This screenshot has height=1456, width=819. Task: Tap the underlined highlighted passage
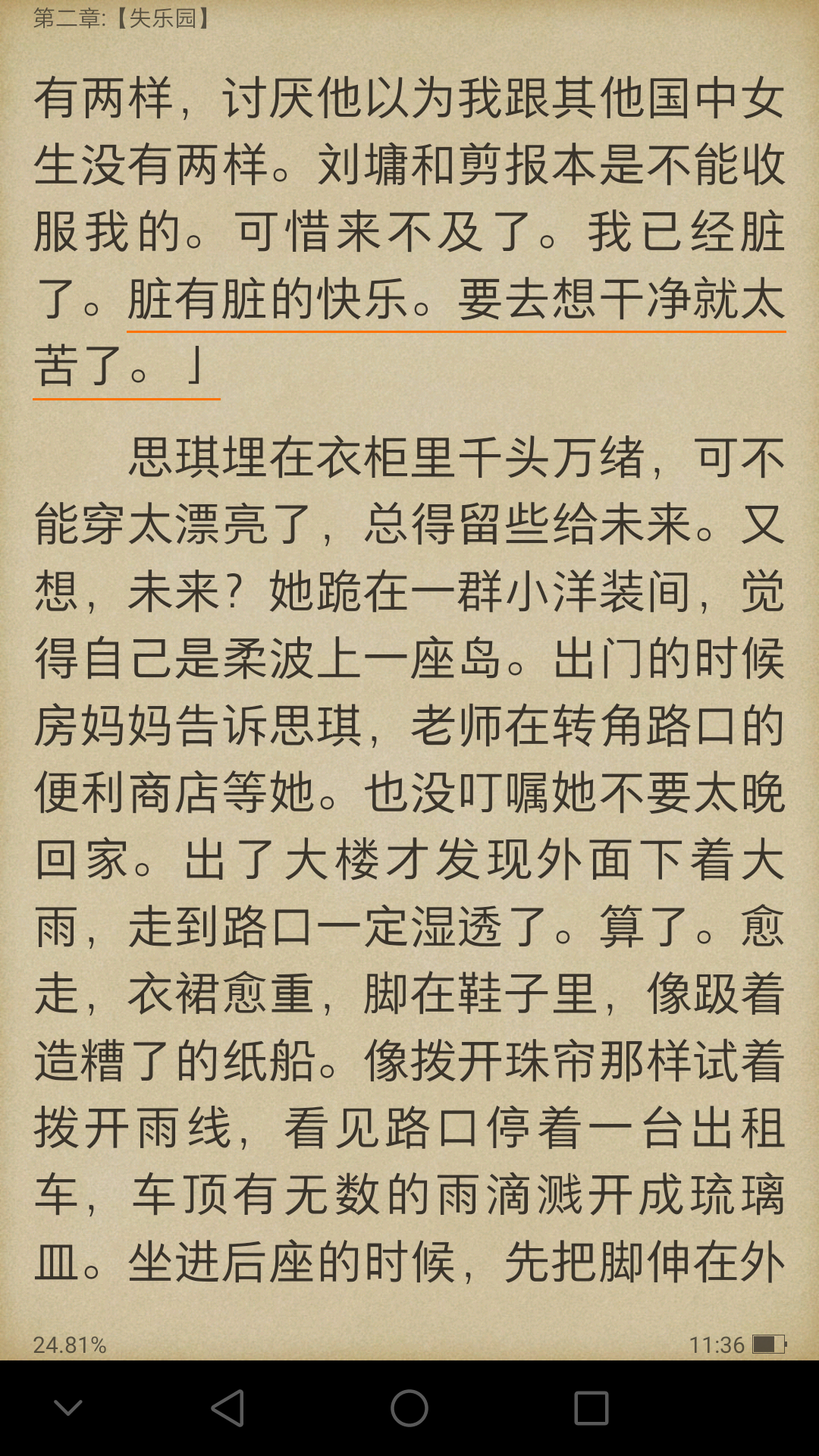455,300
